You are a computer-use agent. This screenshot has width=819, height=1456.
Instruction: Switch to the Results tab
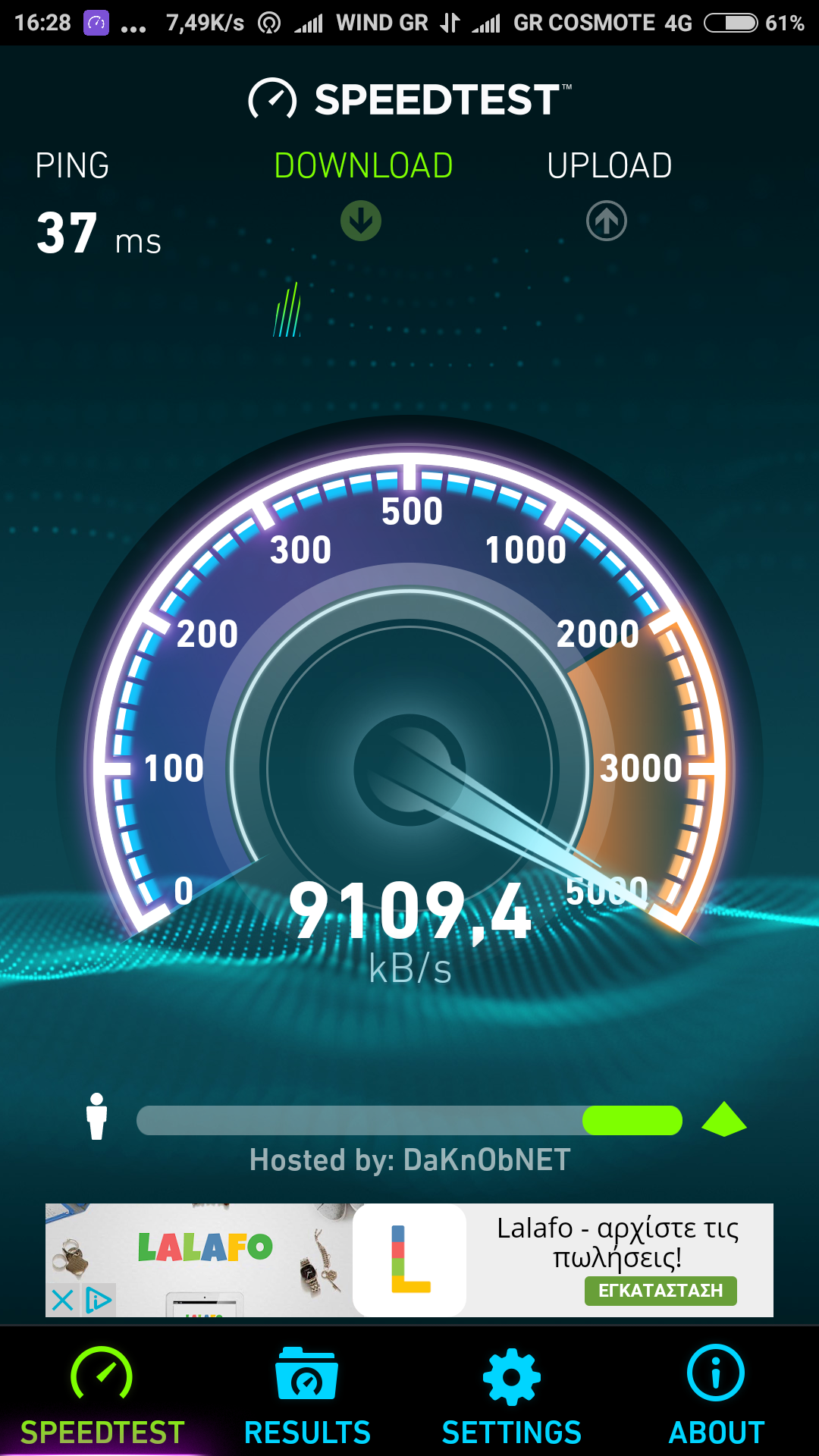307,1395
